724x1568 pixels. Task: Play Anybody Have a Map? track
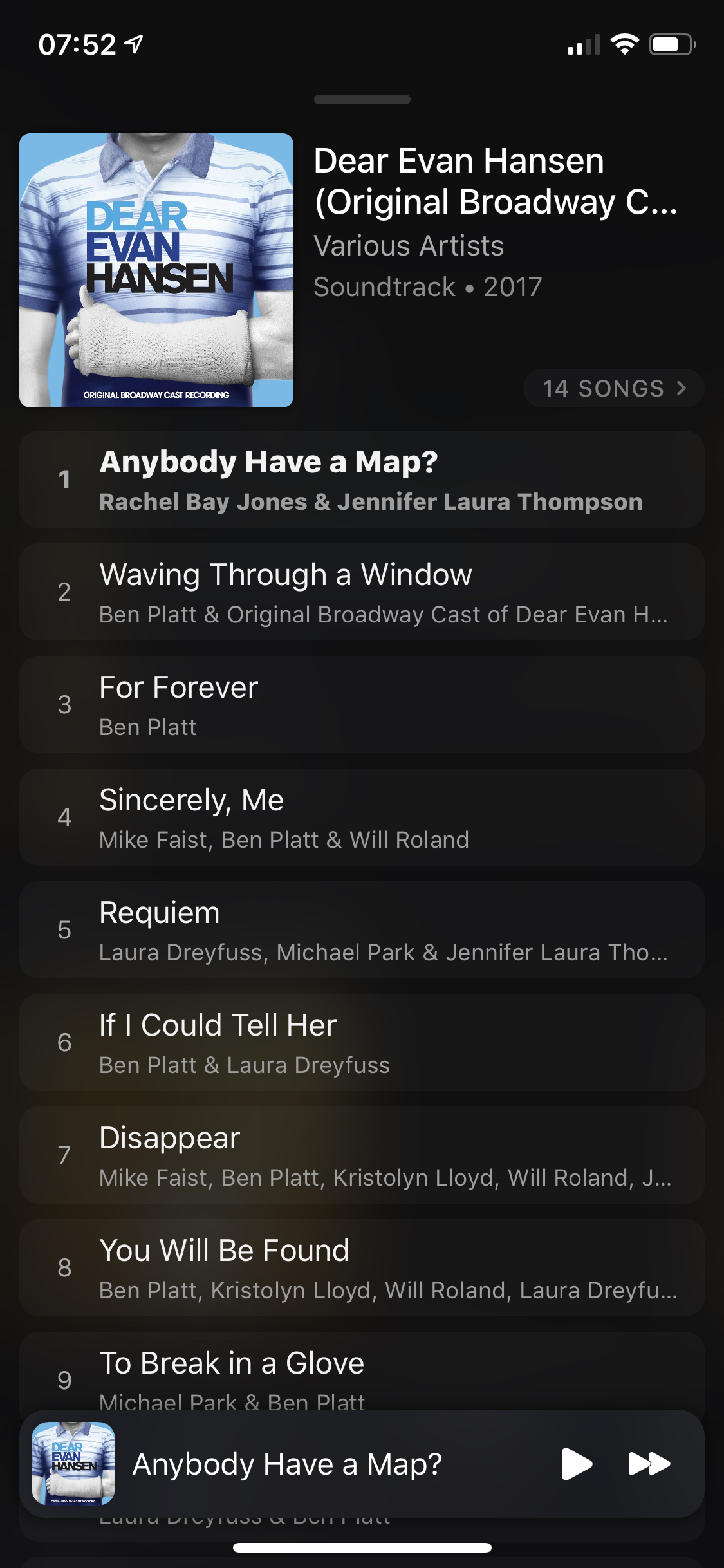362,480
